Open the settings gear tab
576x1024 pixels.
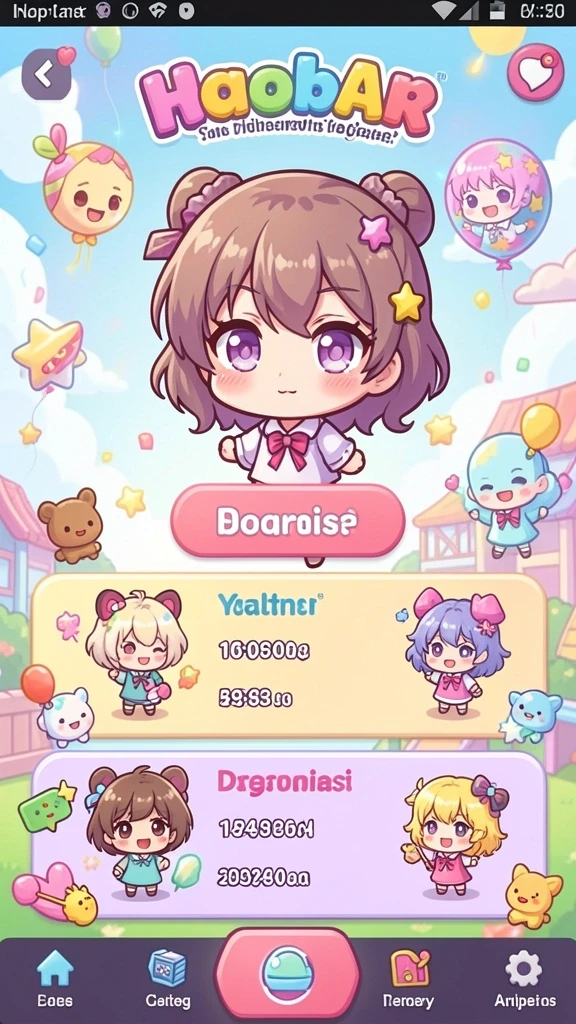[x=524, y=978]
